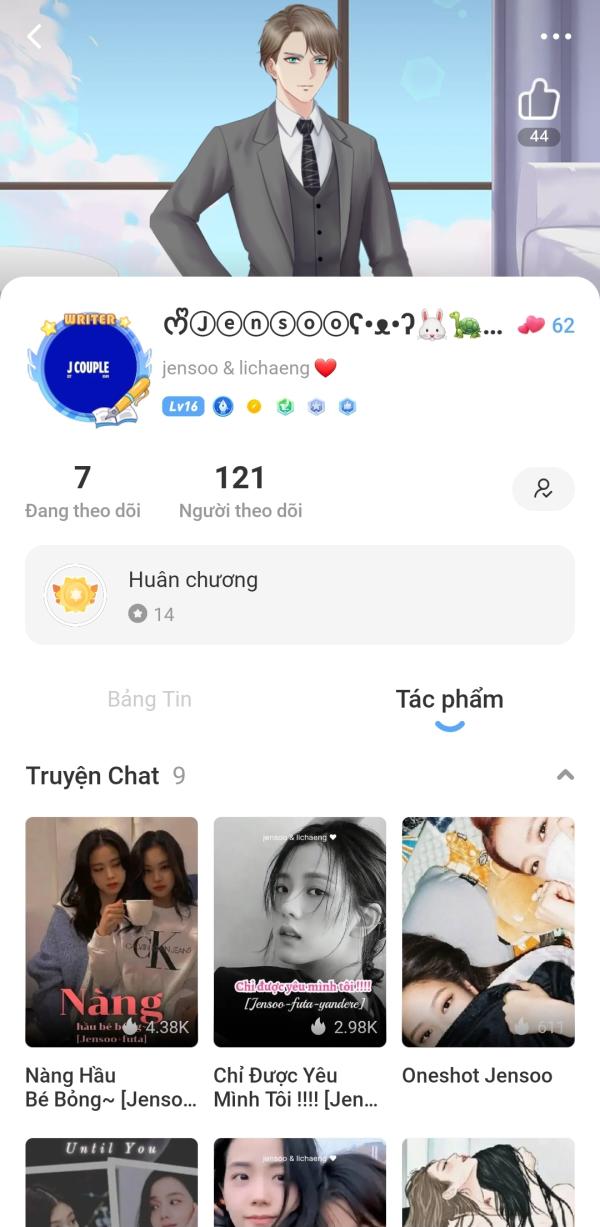Open the Oneshot Jensoo story
600x1227 pixels.
pyautogui.click(x=488, y=932)
